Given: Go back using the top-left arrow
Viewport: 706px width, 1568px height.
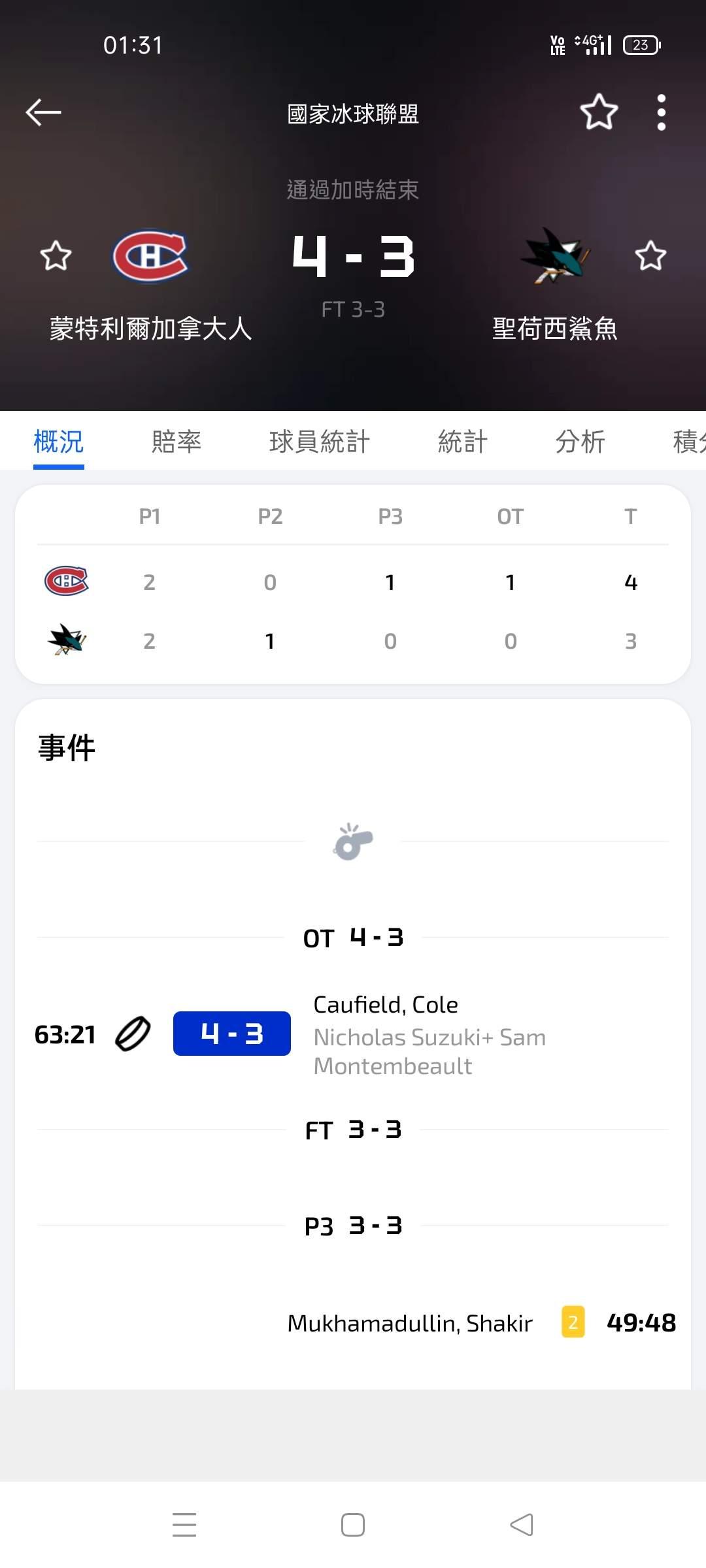Looking at the screenshot, I should coord(43,112).
